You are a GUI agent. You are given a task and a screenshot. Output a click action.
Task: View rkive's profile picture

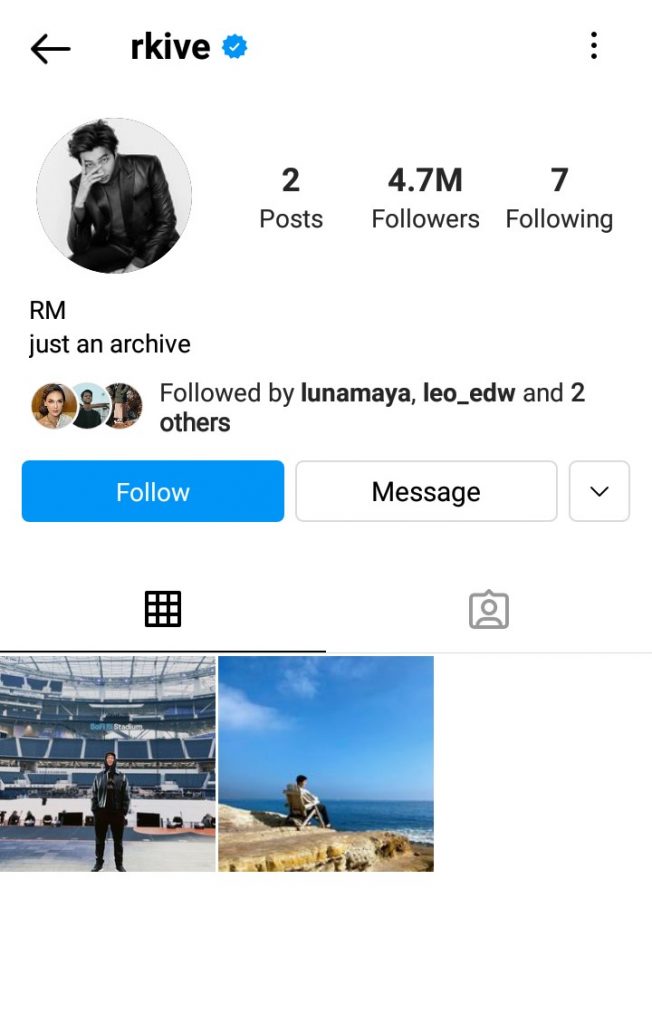[114, 196]
